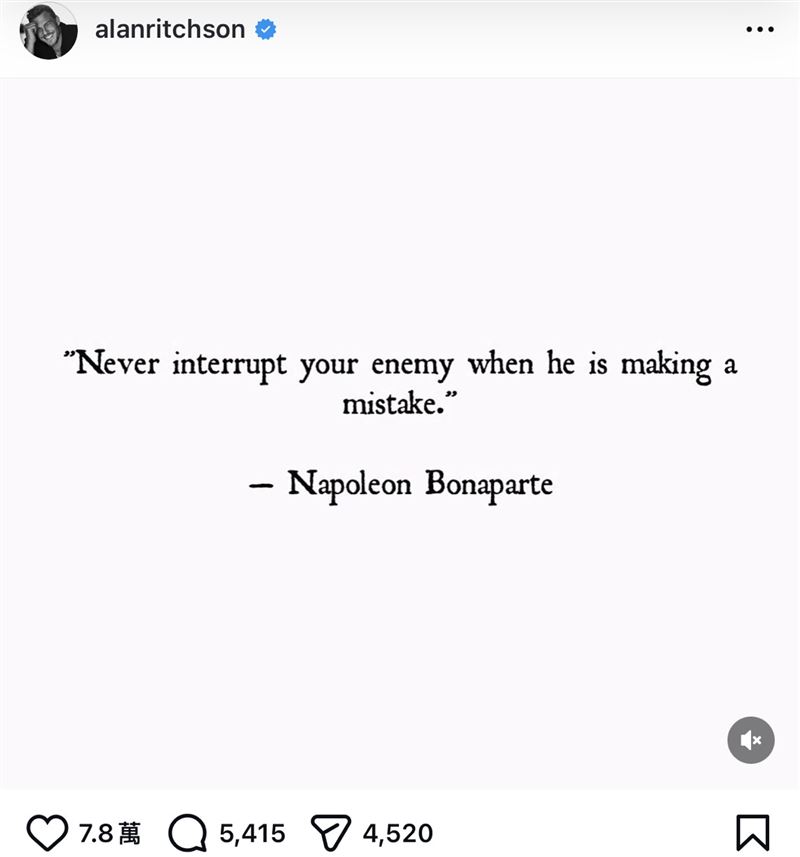Open the comments on this post
Screen dimensions: 800x857
[x=188, y=832]
